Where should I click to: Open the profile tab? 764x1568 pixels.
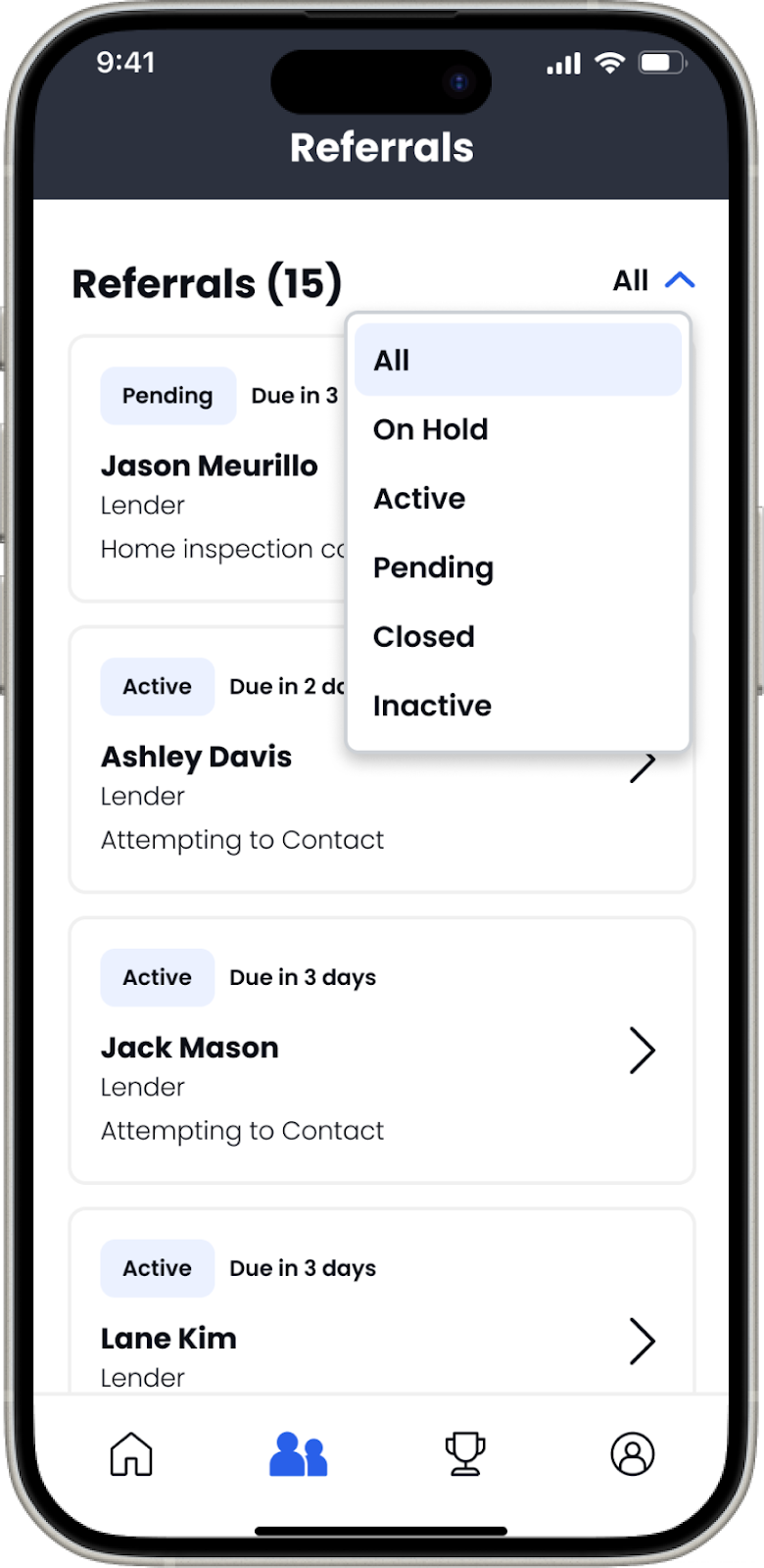[x=633, y=1453]
